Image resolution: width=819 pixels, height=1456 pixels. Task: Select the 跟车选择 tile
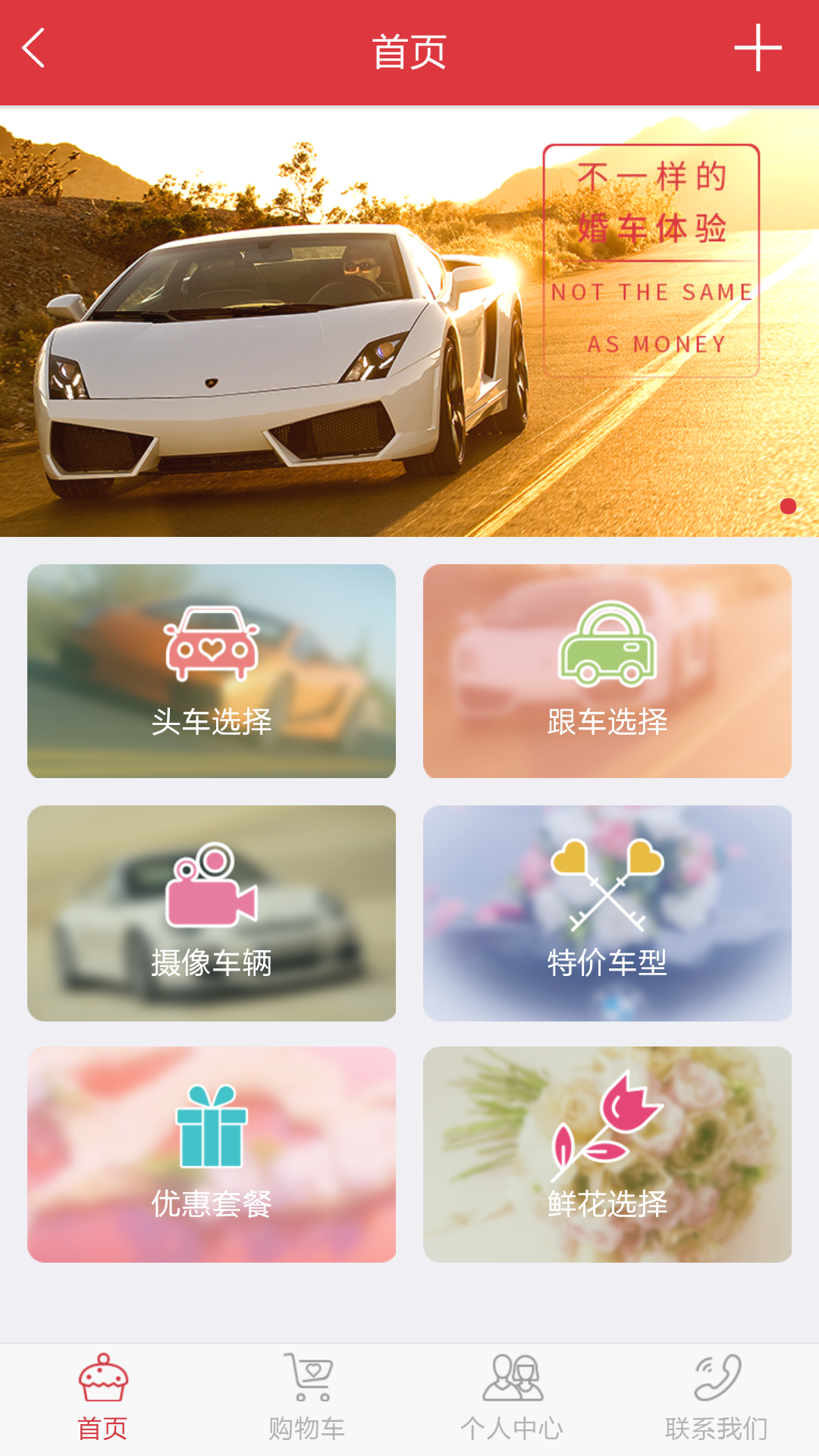click(x=607, y=671)
